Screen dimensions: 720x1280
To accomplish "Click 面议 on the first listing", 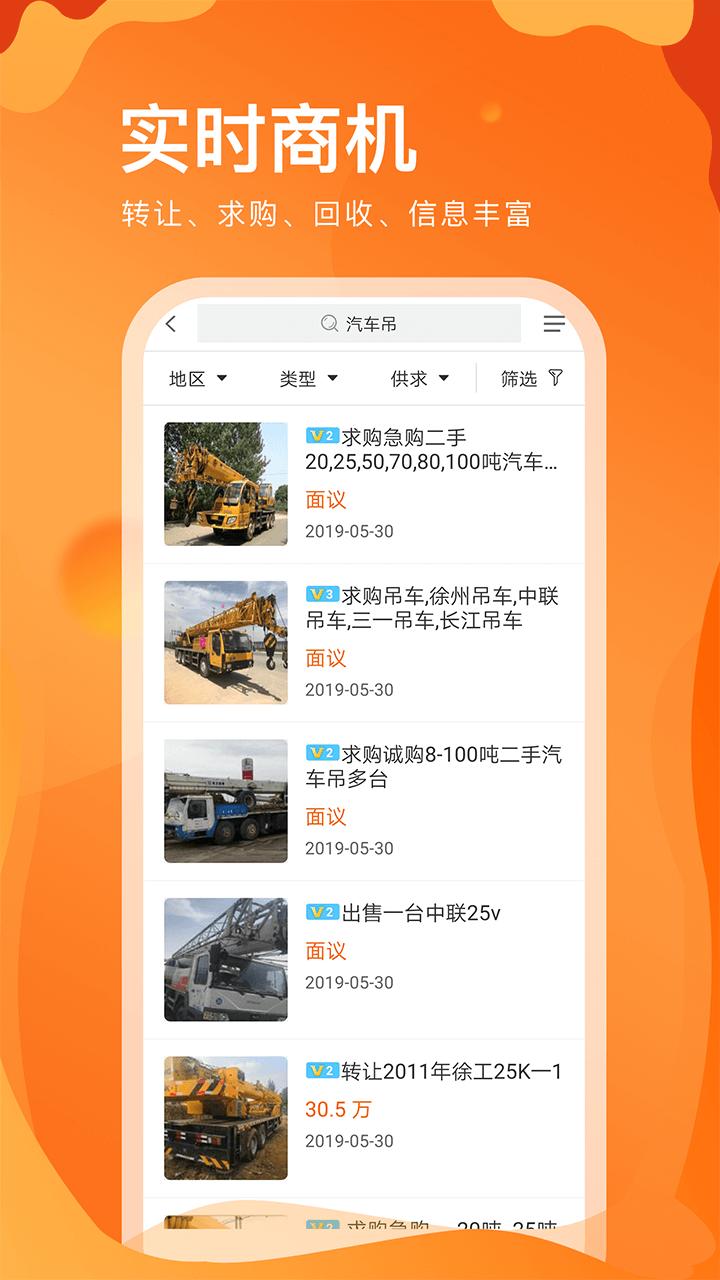I will (x=327, y=500).
